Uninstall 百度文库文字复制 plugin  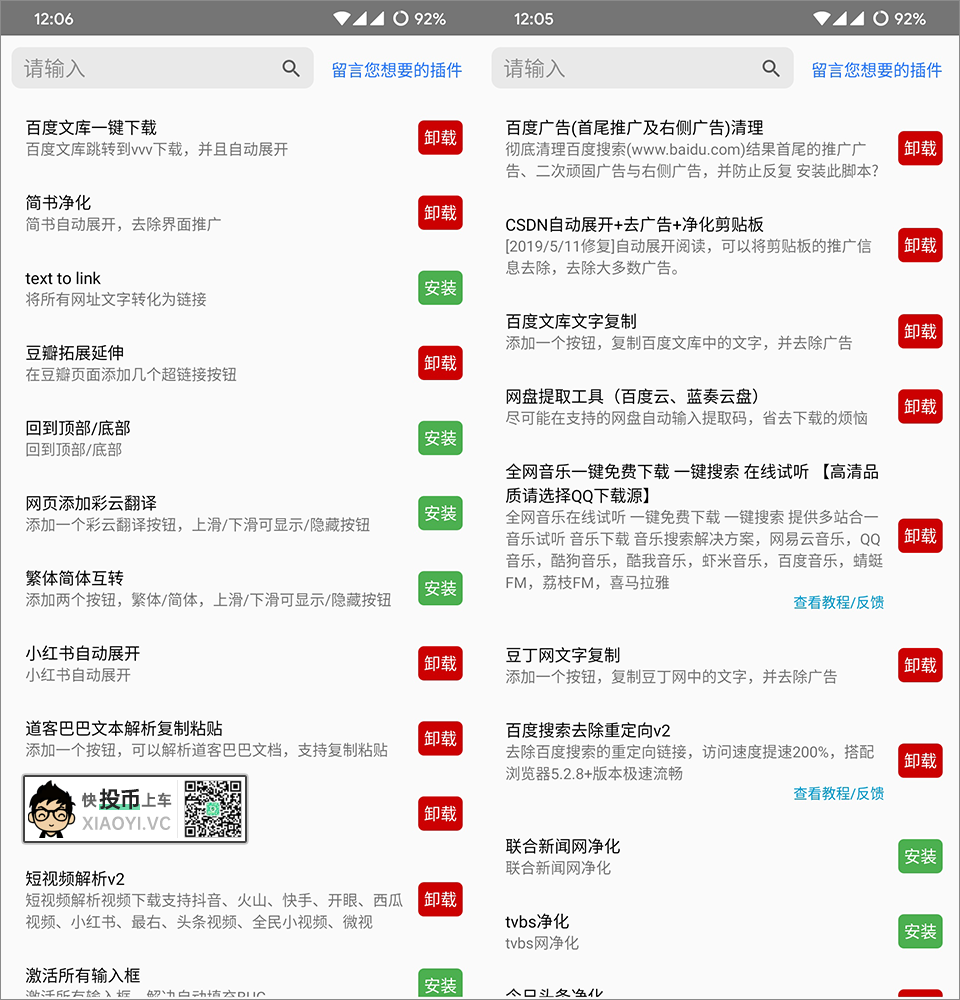[920, 331]
